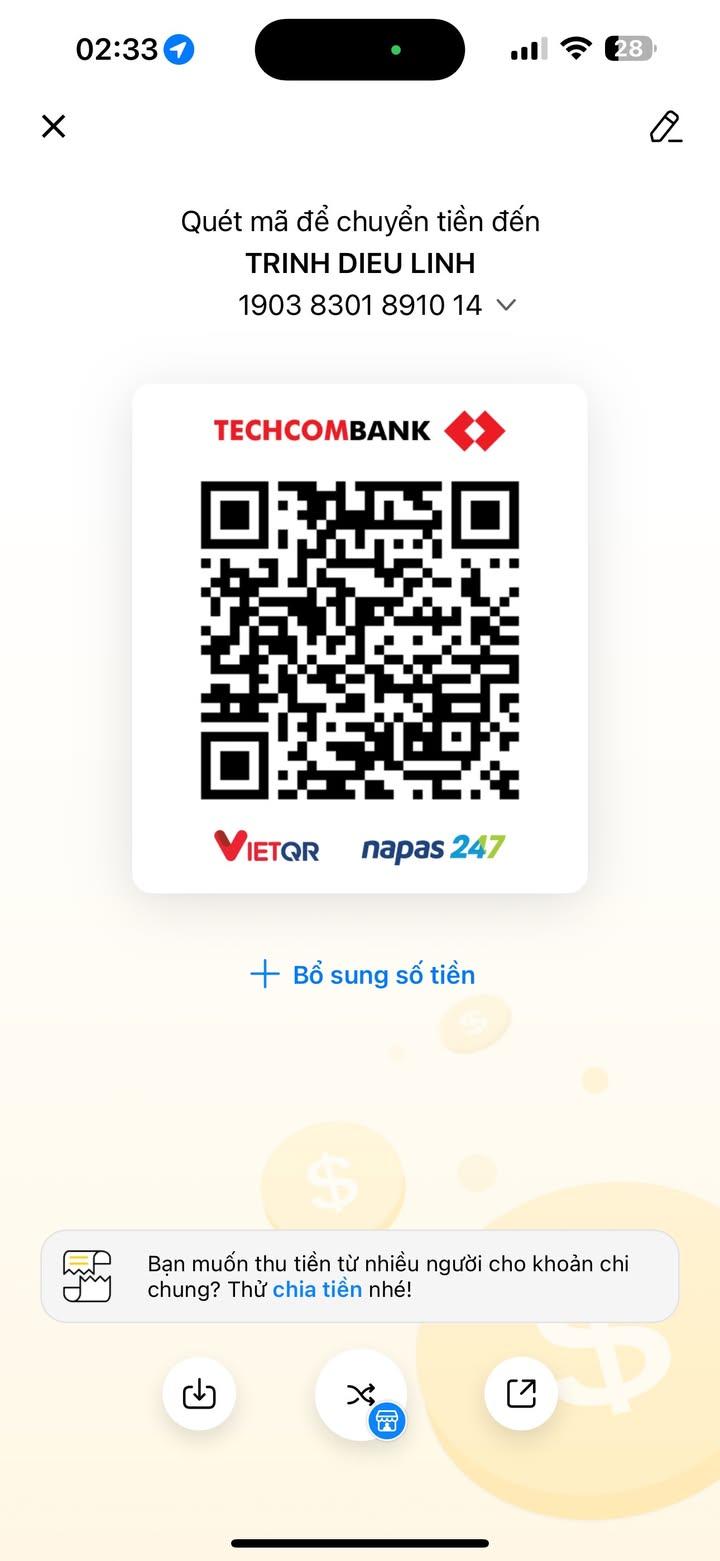Share the QR code

click(521, 1393)
